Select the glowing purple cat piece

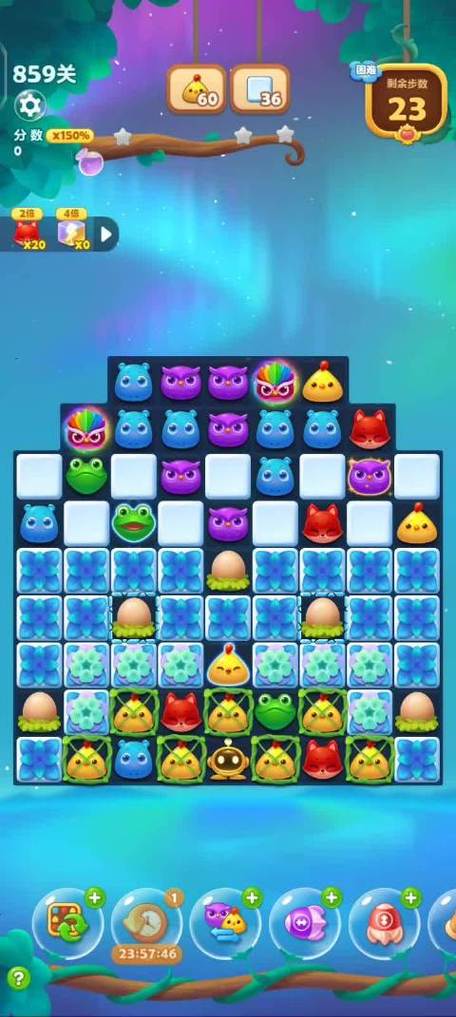point(369,476)
